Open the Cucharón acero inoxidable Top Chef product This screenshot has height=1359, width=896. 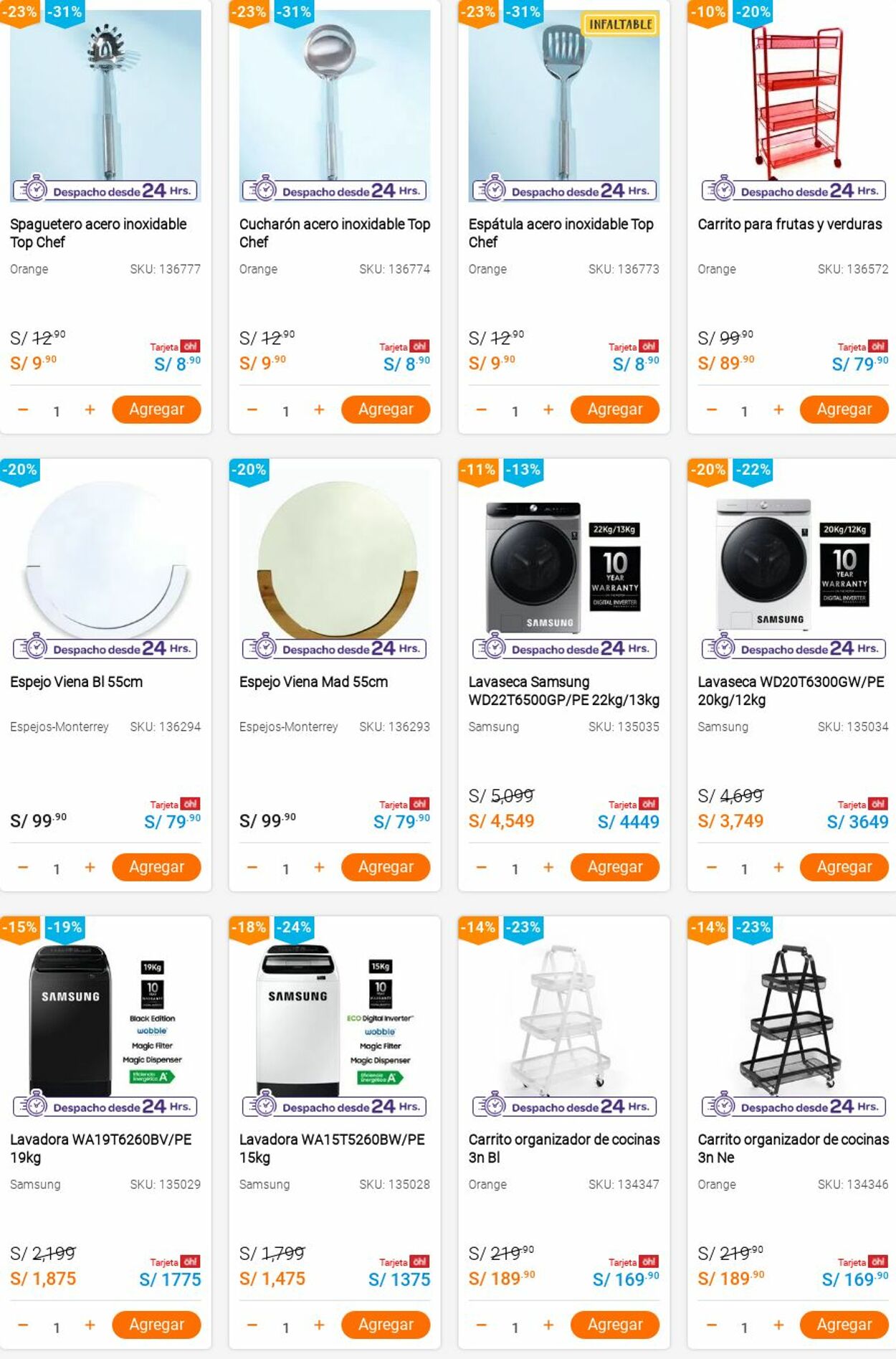pos(334,232)
